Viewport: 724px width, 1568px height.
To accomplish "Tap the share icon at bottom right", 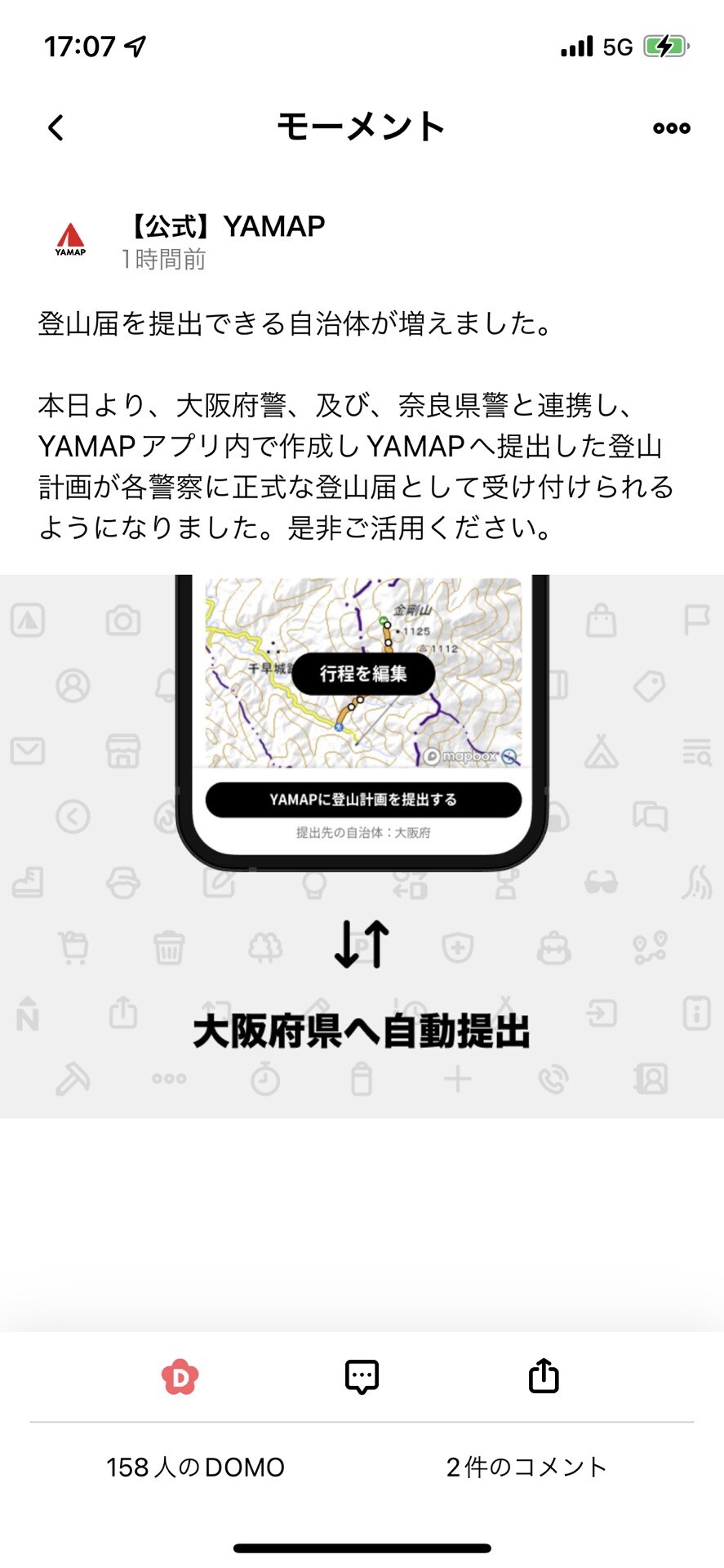I will [x=543, y=1376].
